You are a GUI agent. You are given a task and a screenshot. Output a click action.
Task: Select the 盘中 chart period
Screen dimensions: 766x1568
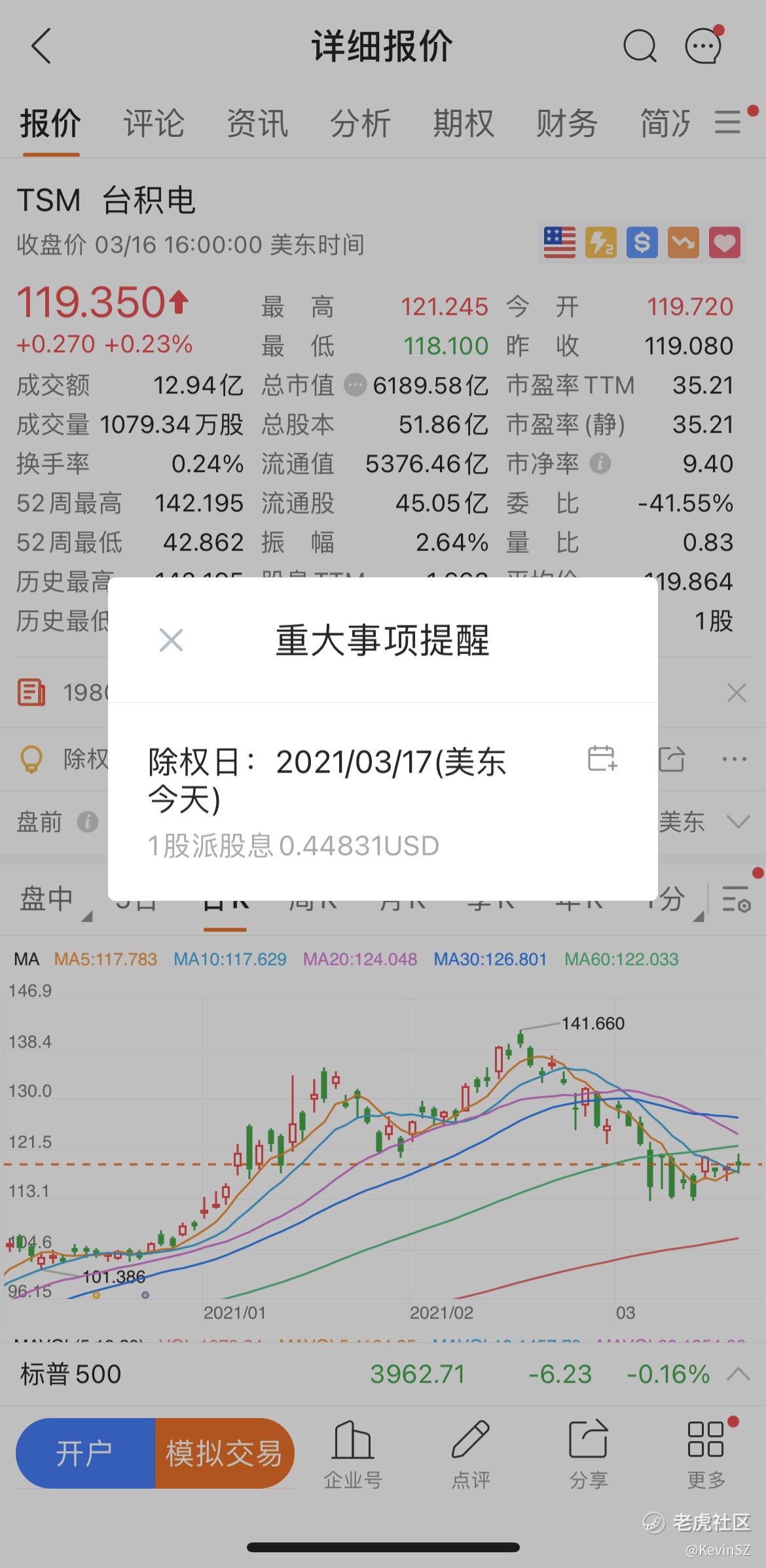(x=47, y=899)
